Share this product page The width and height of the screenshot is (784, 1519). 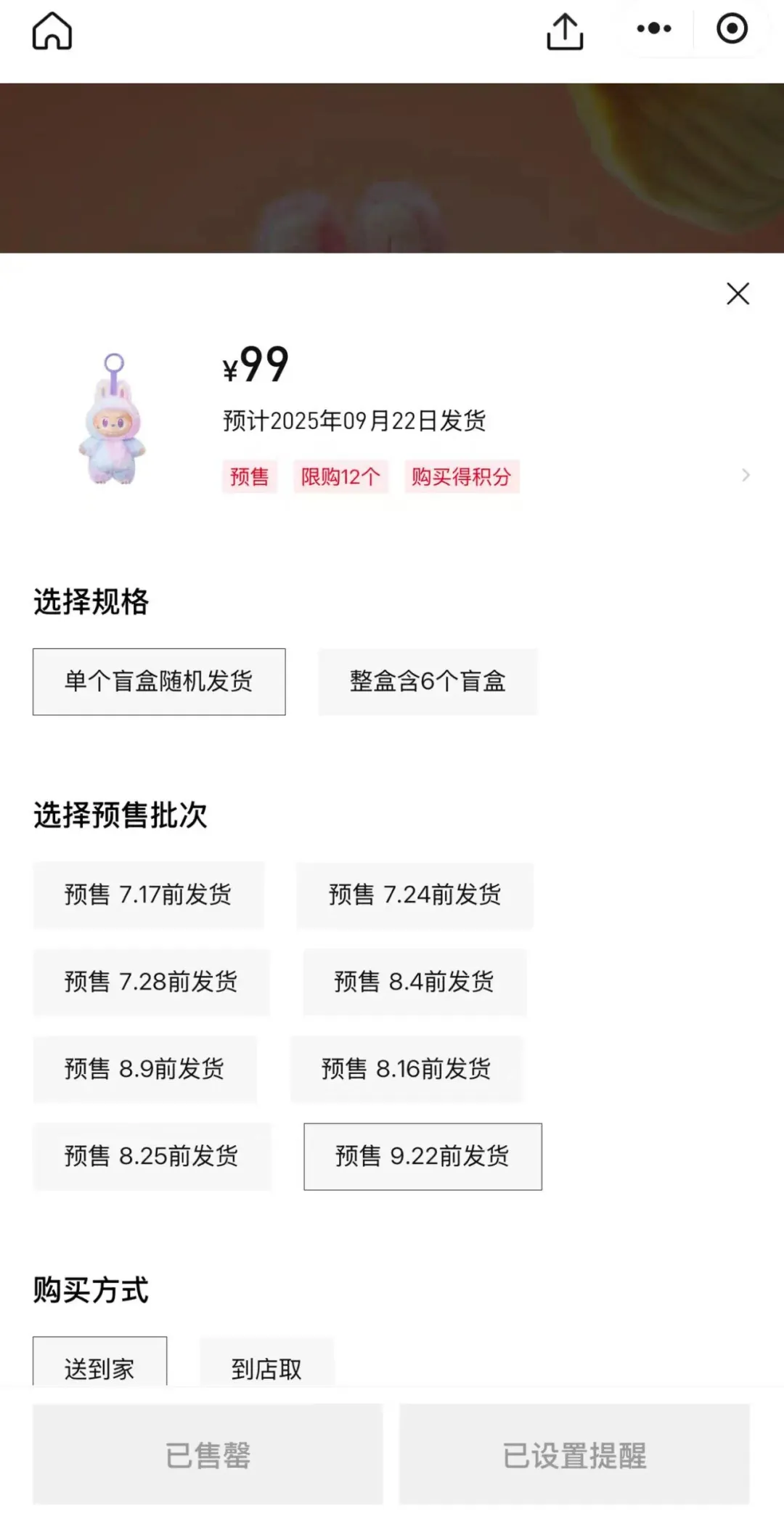565,31
